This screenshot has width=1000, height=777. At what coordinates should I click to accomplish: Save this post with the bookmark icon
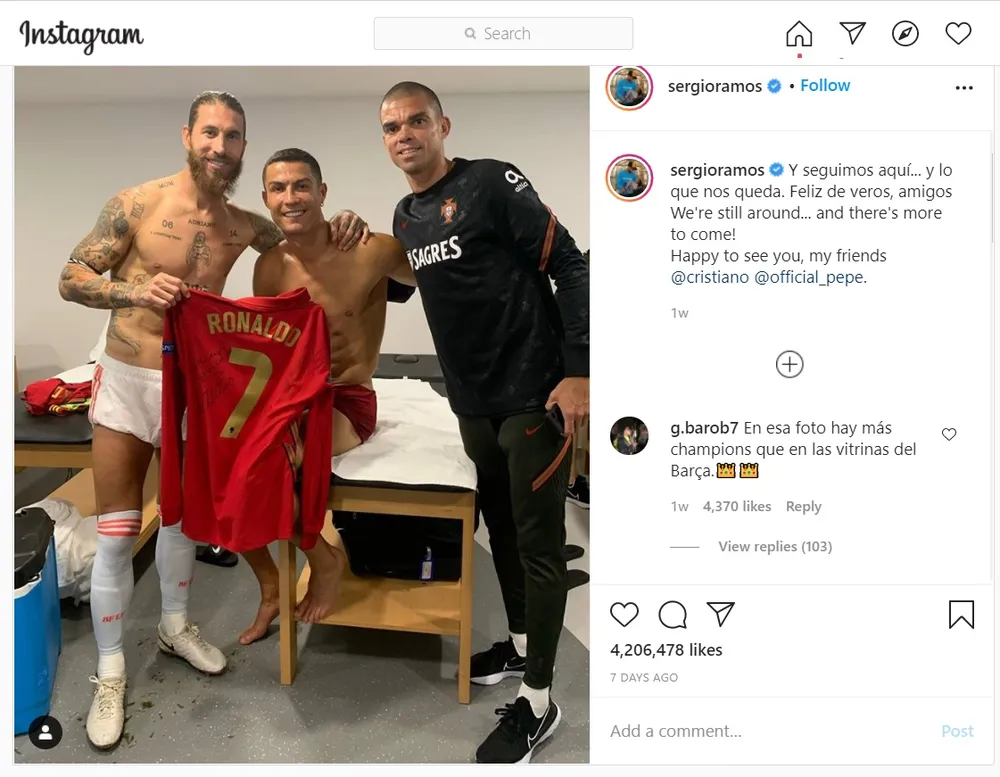[961, 614]
